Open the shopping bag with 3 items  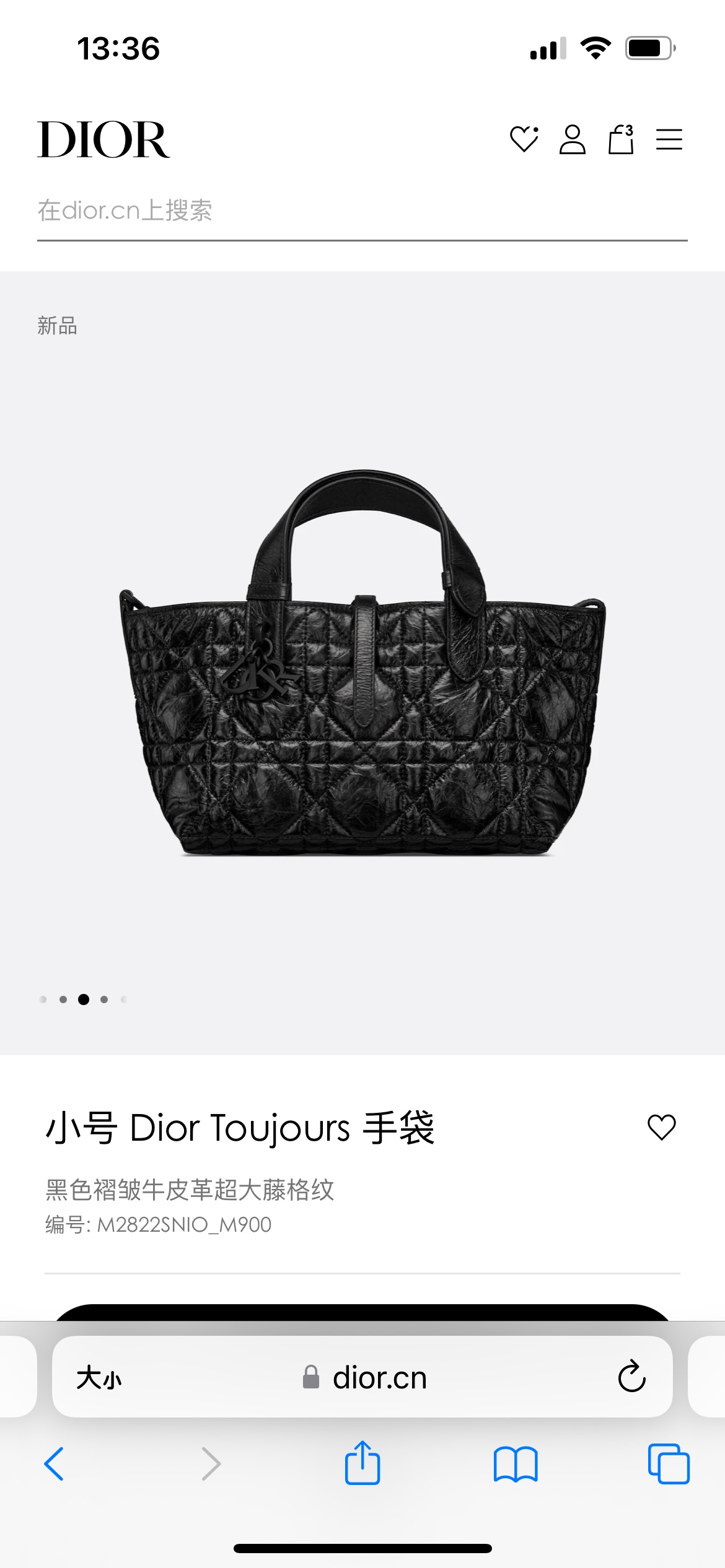click(620, 139)
